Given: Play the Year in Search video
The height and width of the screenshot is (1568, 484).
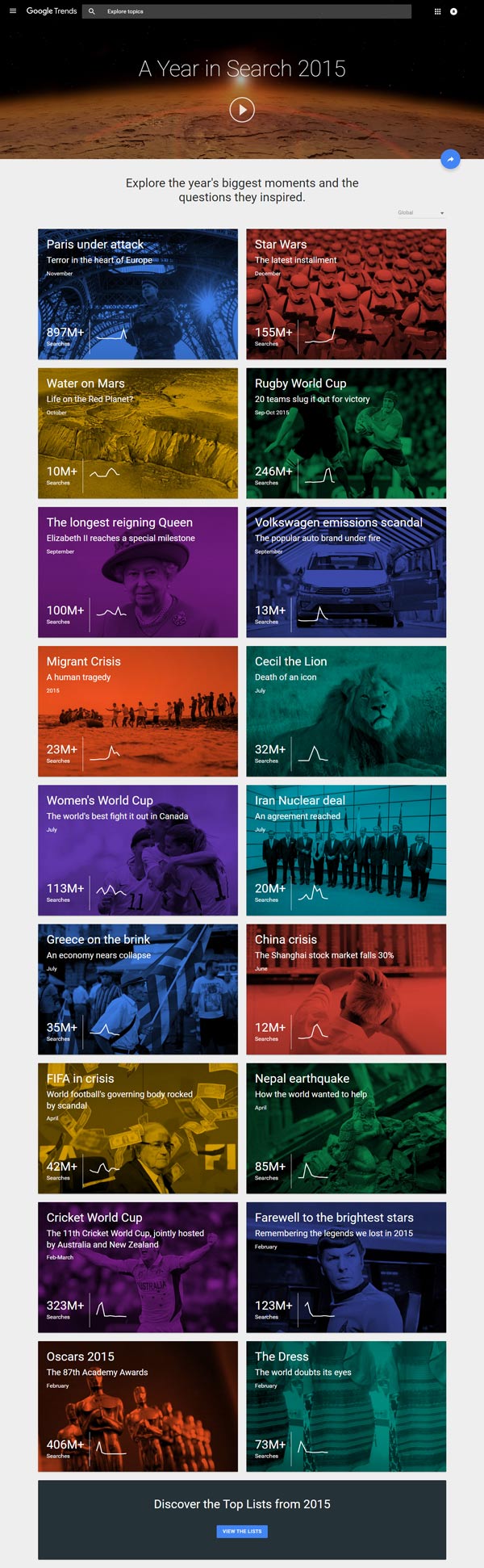Looking at the screenshot, I should point(242,109).
